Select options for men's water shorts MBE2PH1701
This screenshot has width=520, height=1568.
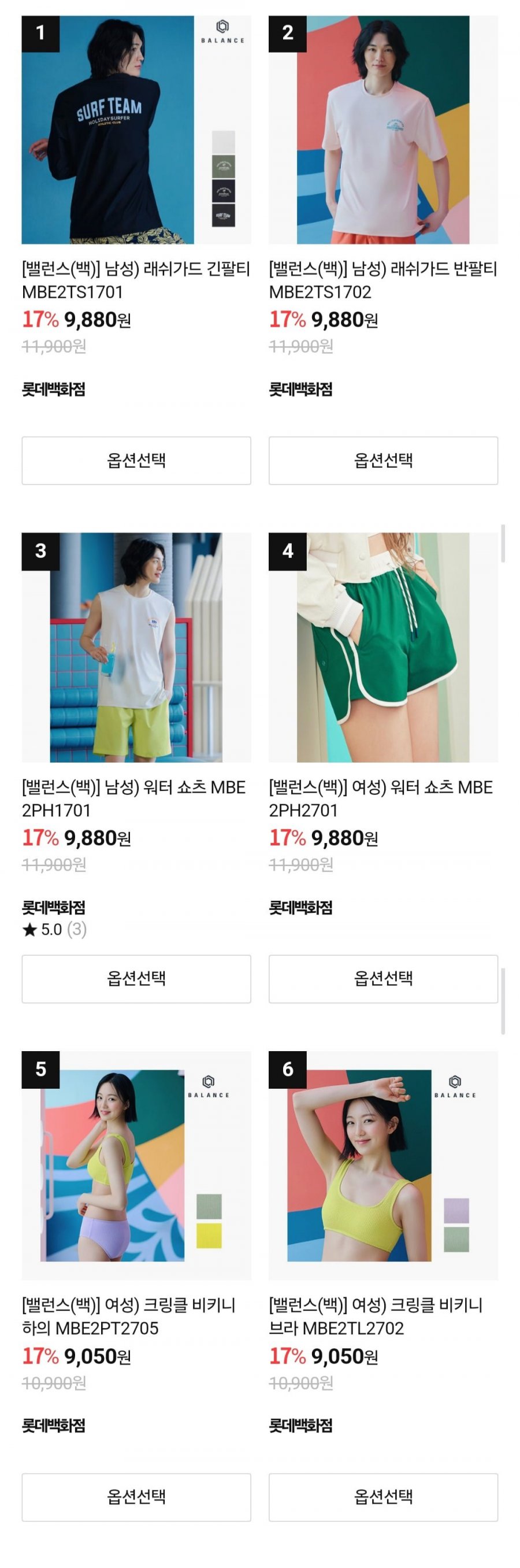pos(136,978)
